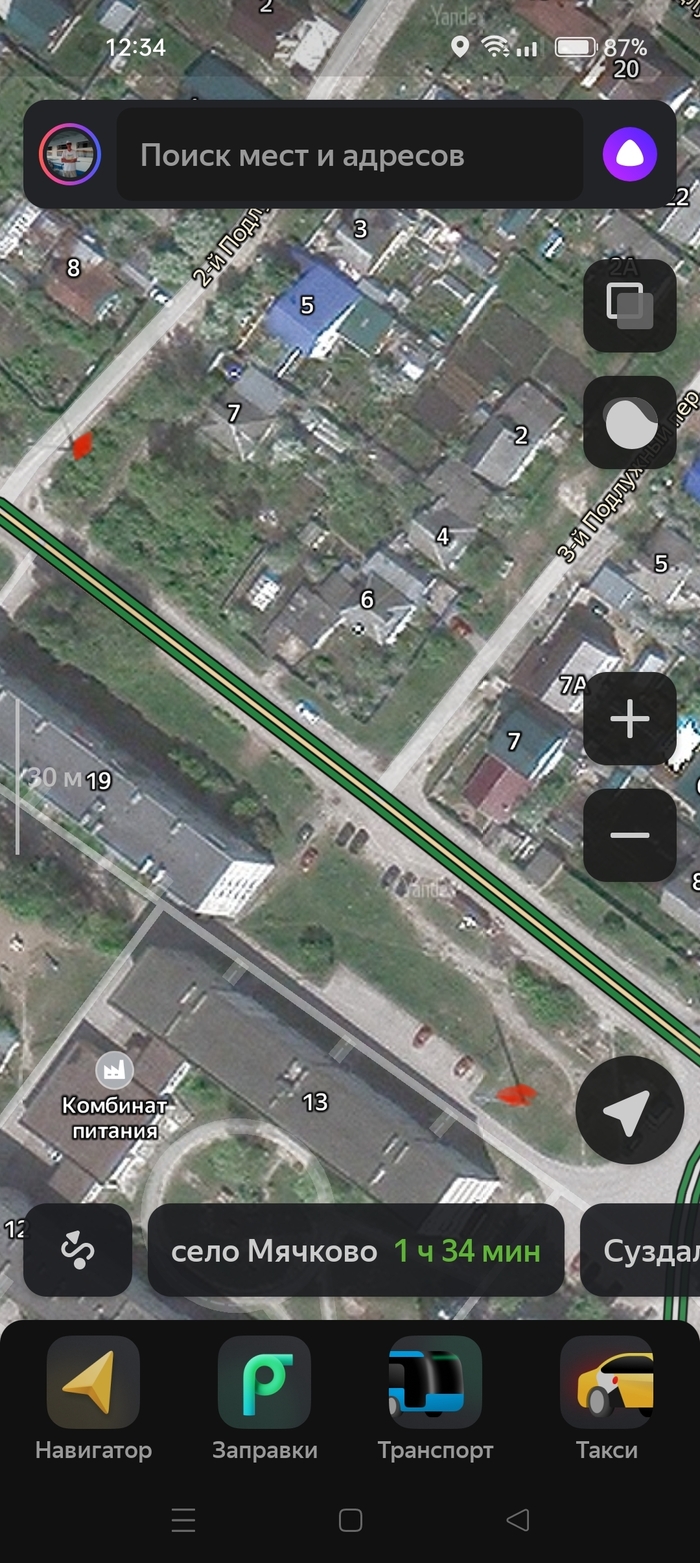Select the "село Мячково" route suggestion
Viewport: 700px width, 1563px height.
pos(355,1250)
